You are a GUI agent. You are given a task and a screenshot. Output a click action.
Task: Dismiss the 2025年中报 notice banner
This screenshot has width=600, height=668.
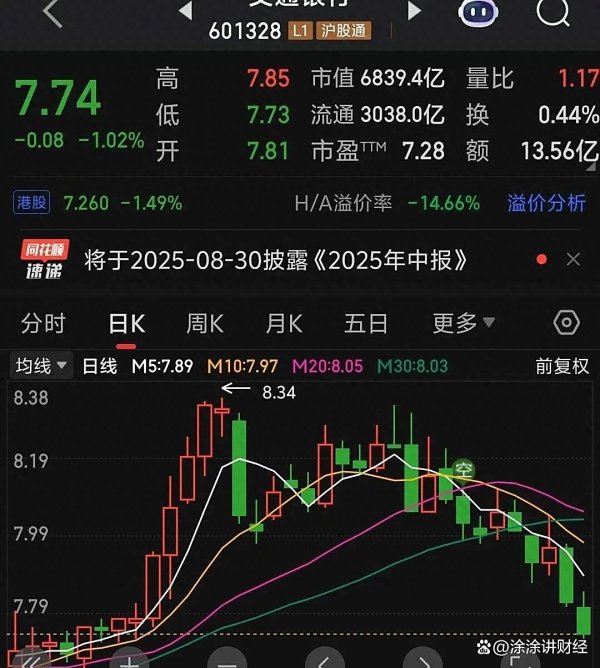click(573, 260)
